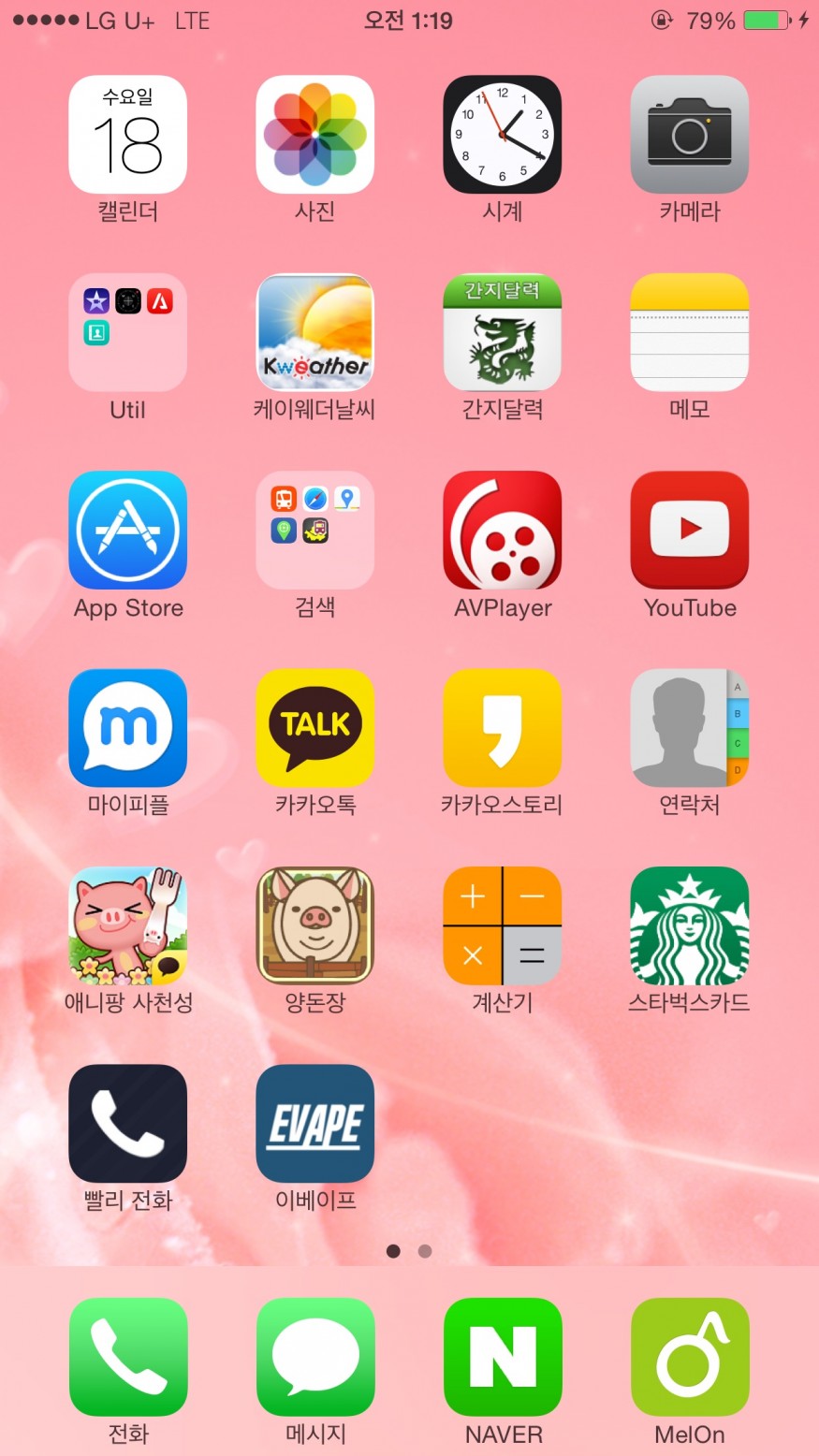Launch the 사진 photos app
The height and width of the screenshot is (1456, 819).
(314, 135)
